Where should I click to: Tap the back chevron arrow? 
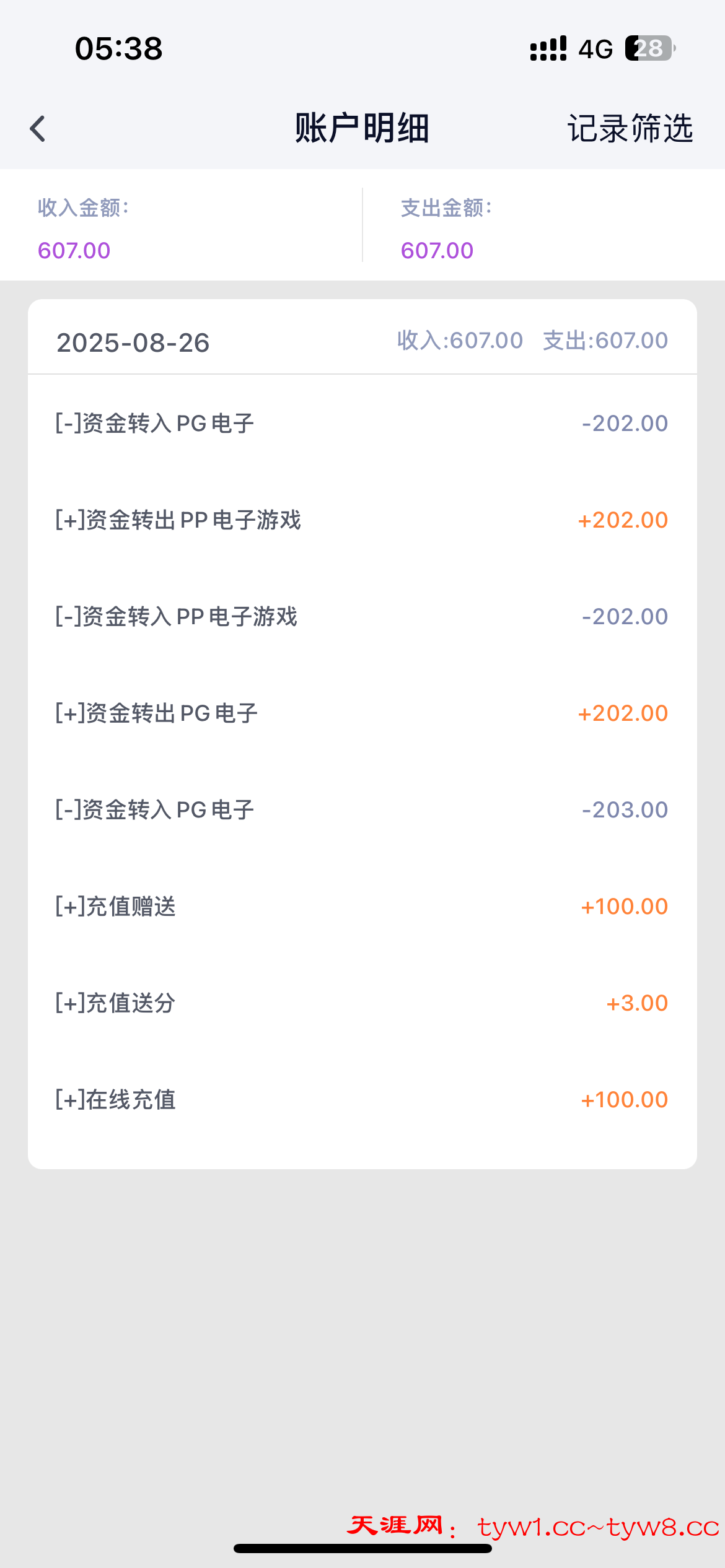tap(38, 129)
